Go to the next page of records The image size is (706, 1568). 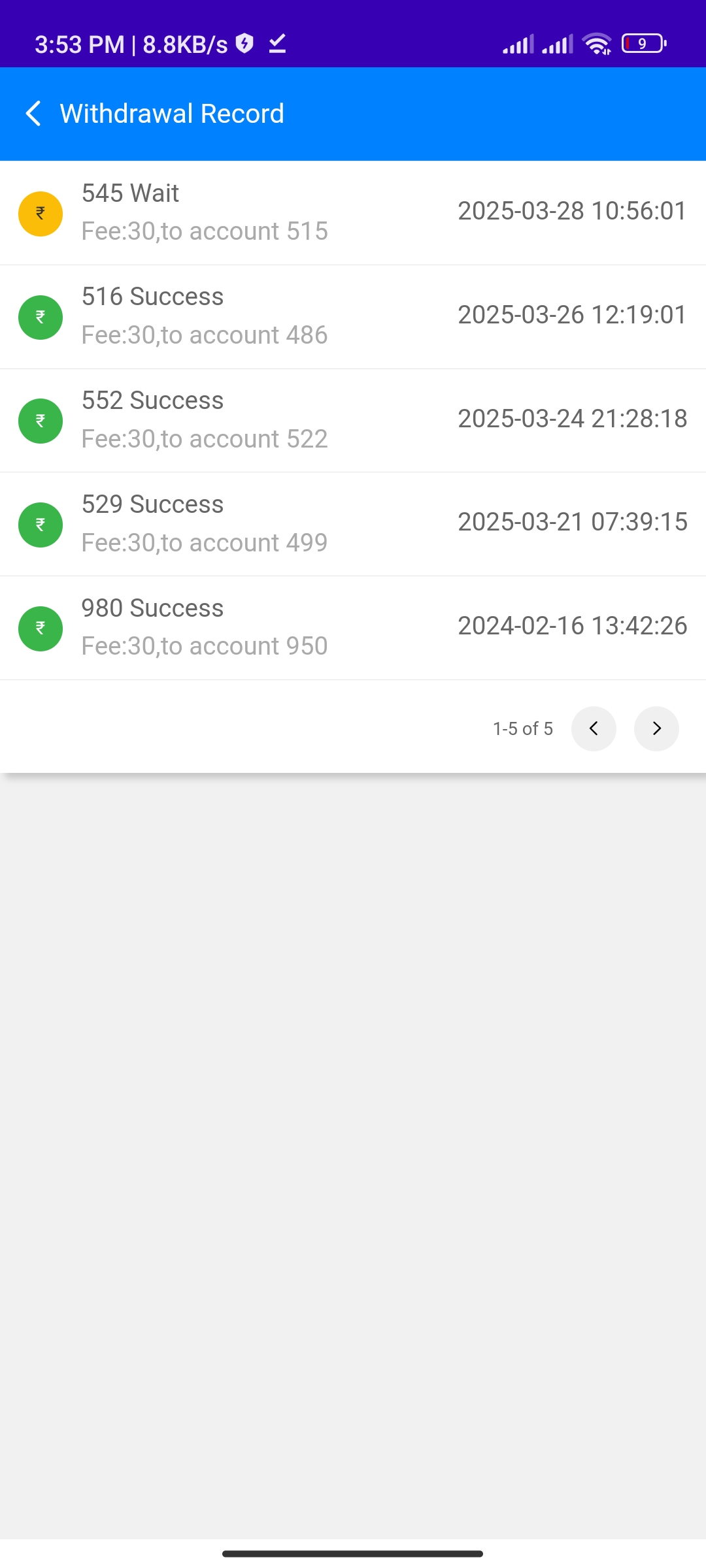click(x=656, y=728)
